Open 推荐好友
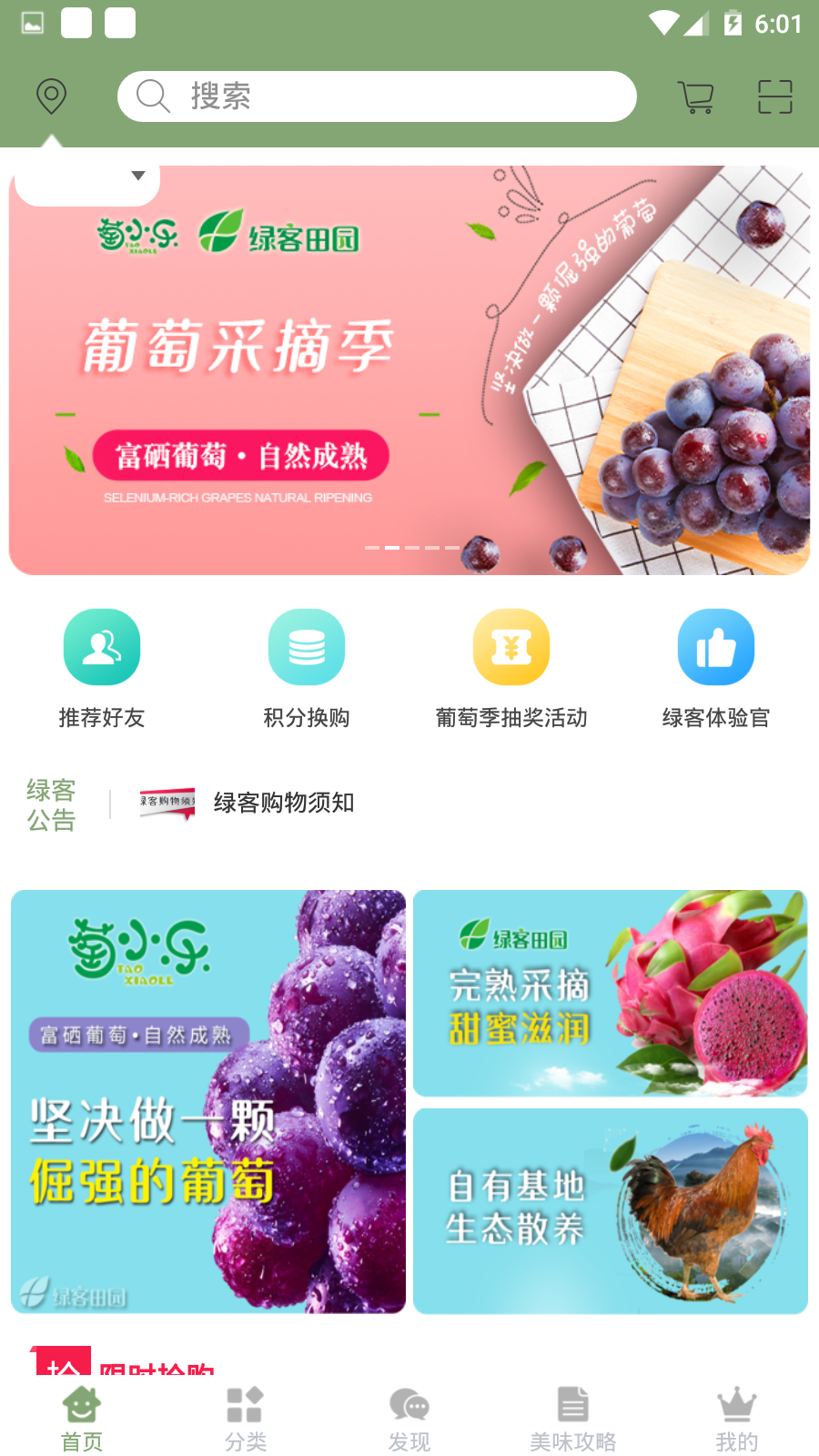 click(102, 668)
